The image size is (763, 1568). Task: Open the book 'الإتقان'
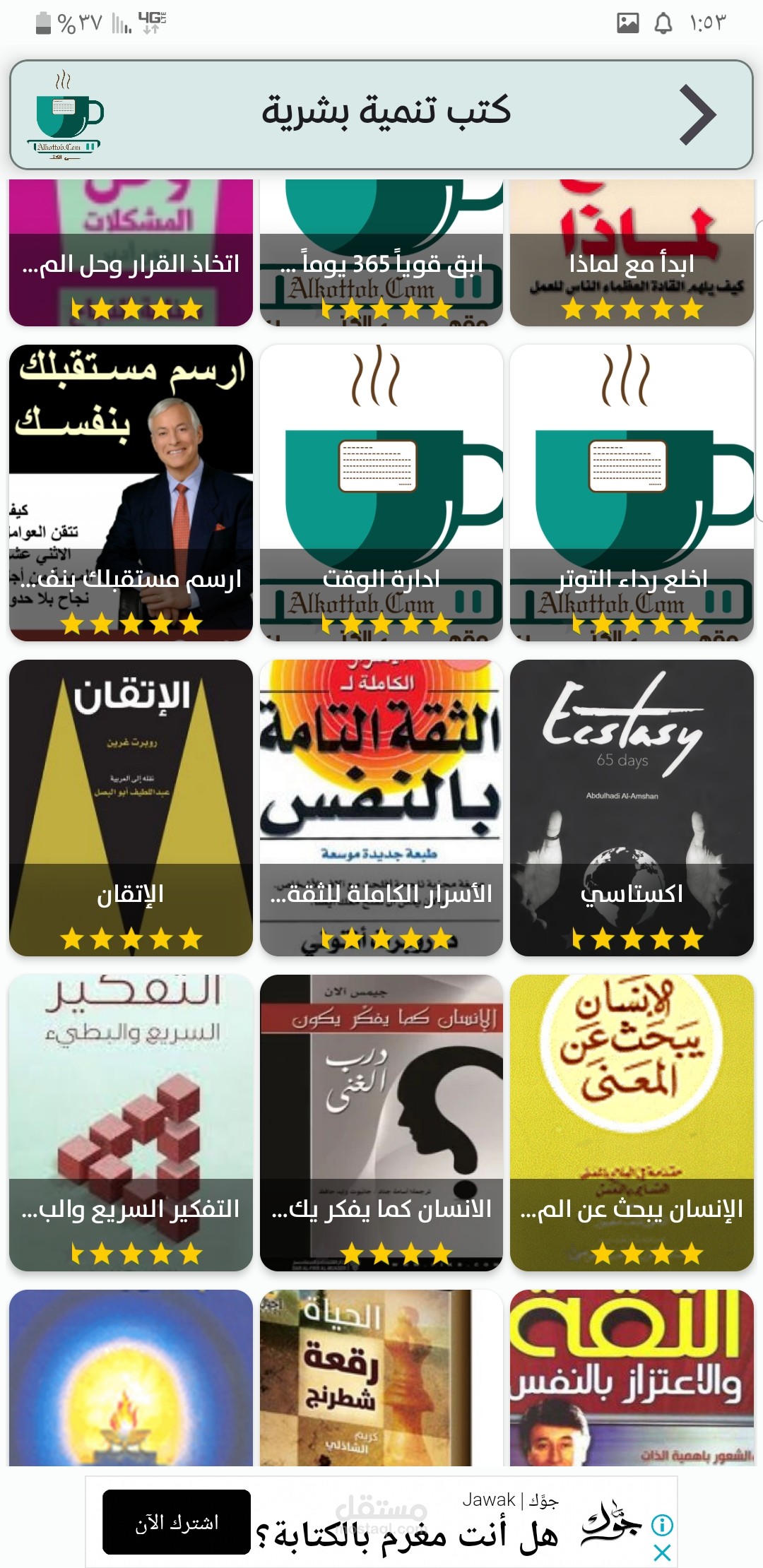coord(131,807)
